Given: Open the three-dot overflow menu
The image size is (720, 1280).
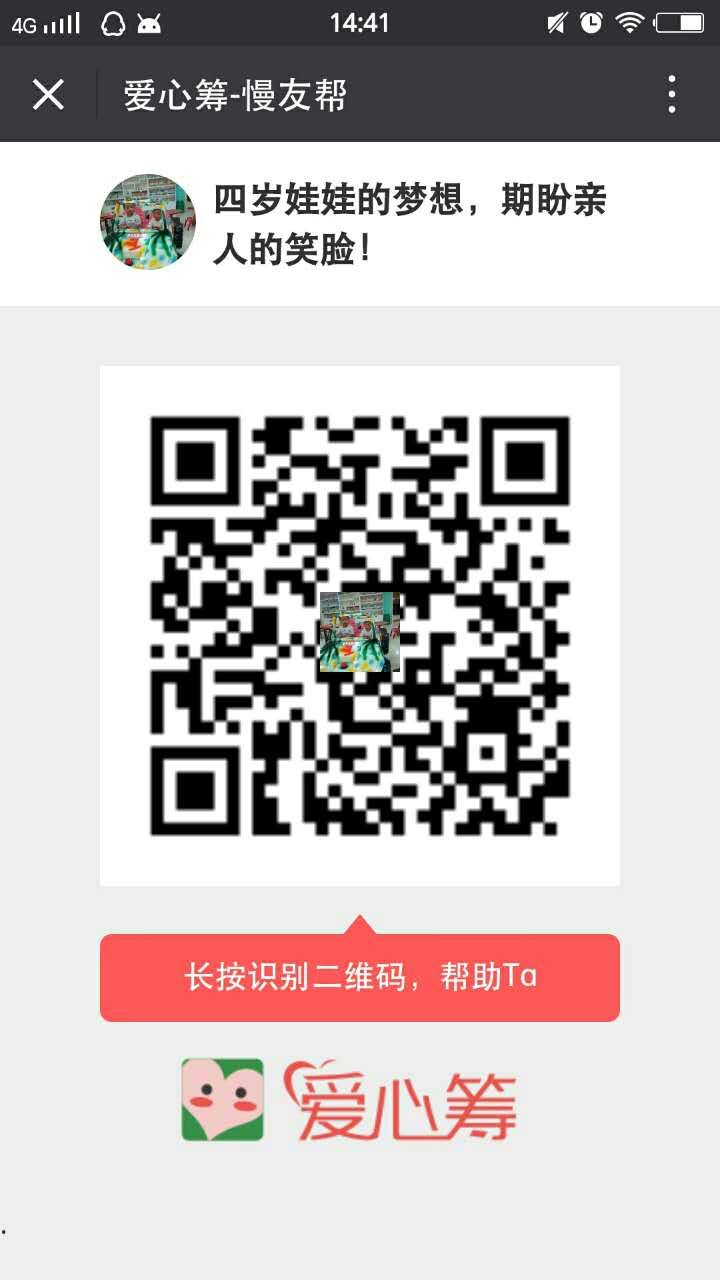Looking at the screenshot, I should (x=672, y=95).
